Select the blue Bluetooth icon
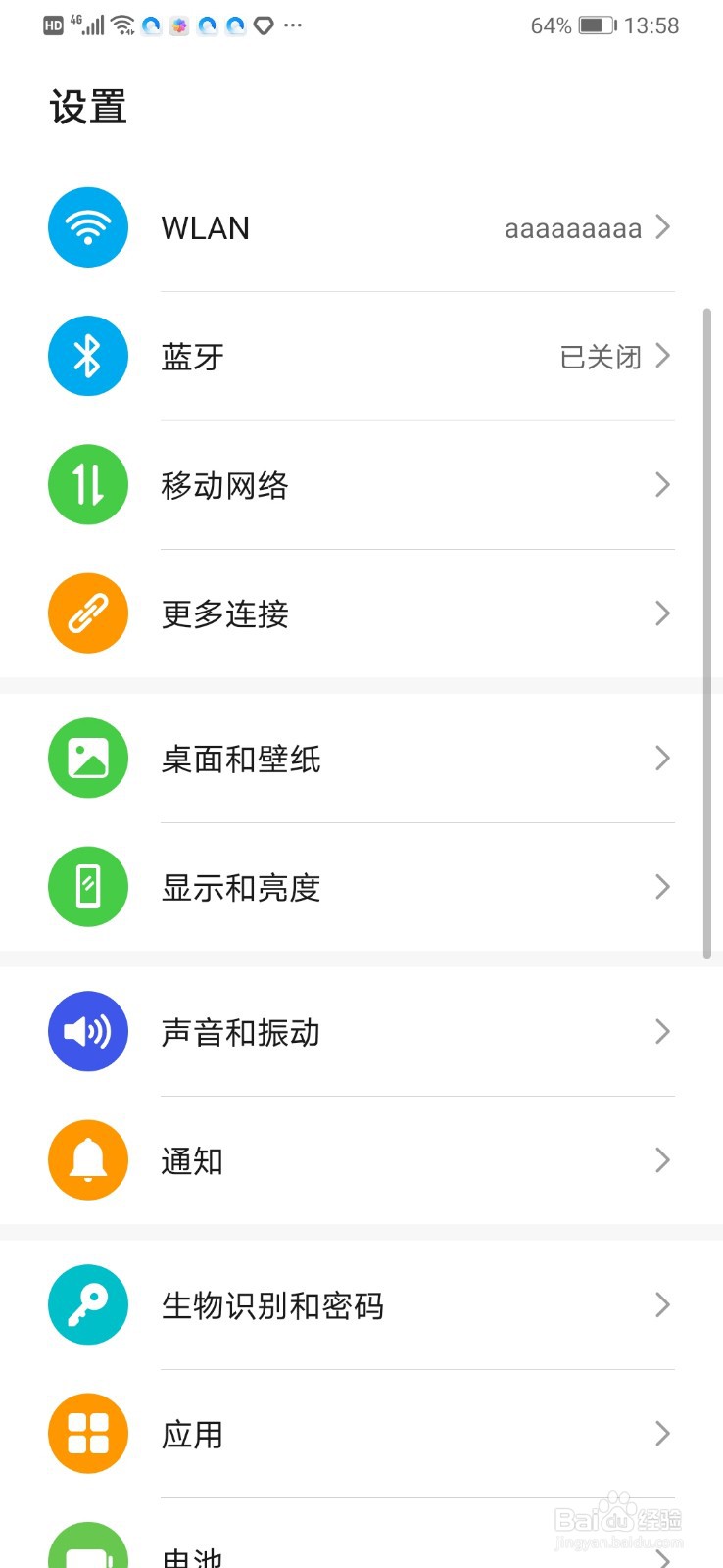723x1568 pixels. [x=87, y=356]
